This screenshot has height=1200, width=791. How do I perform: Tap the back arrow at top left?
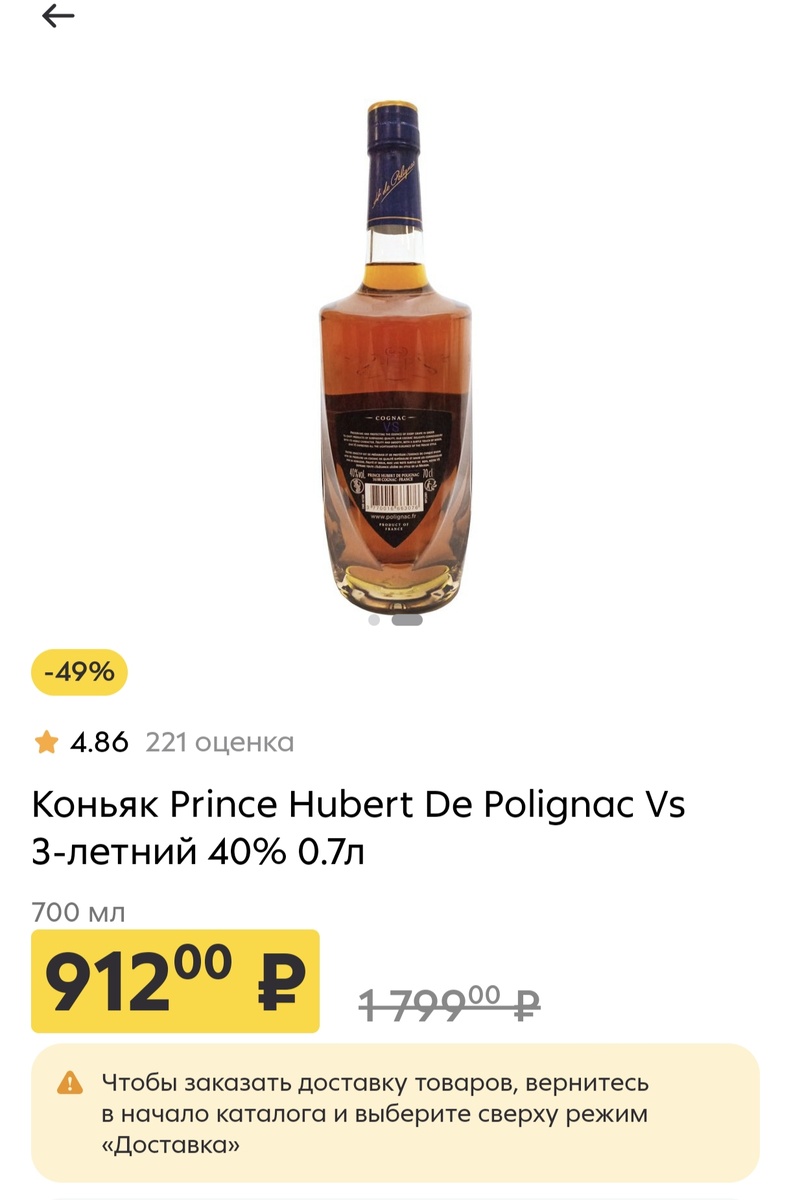[57, 17]
